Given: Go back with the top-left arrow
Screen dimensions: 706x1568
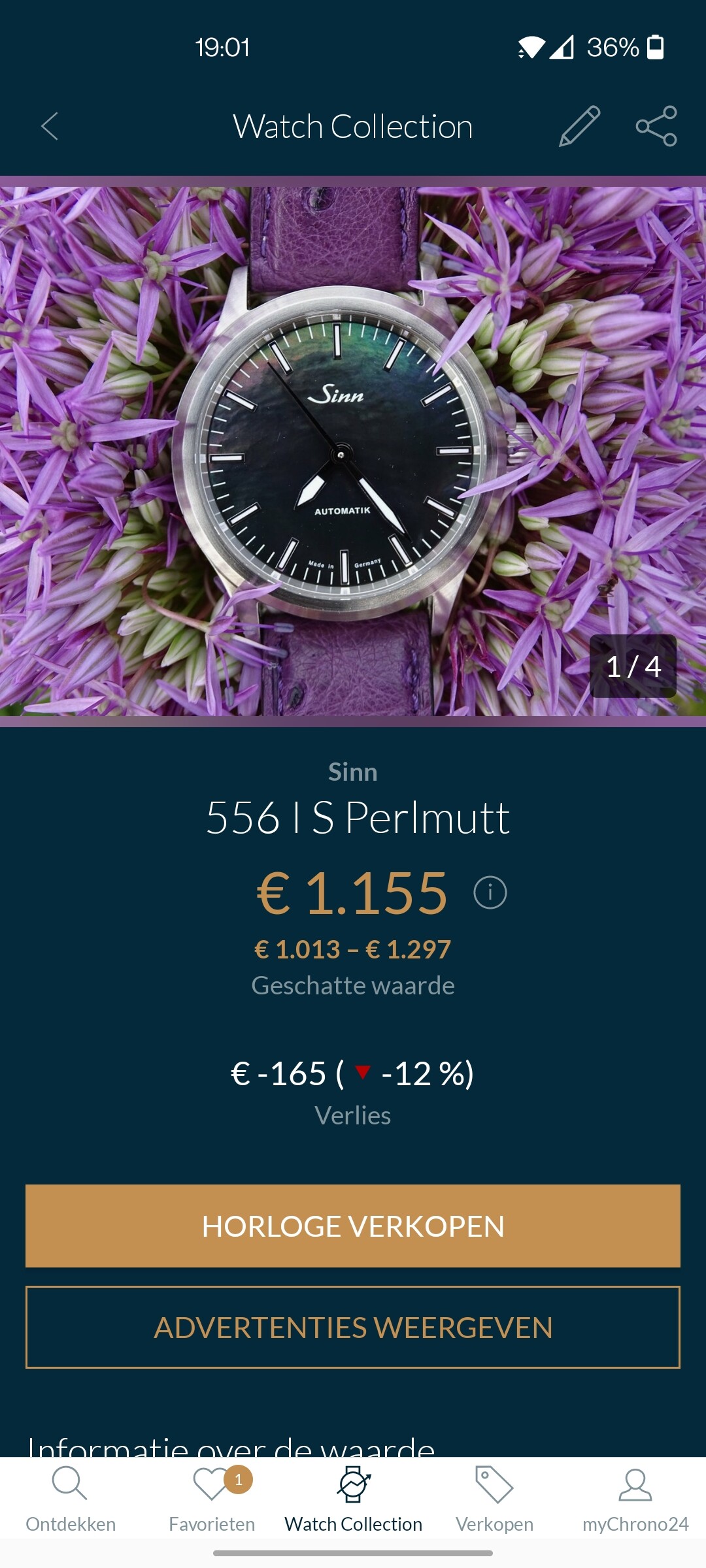Looking at the screenshot, I should click(50, 126).
